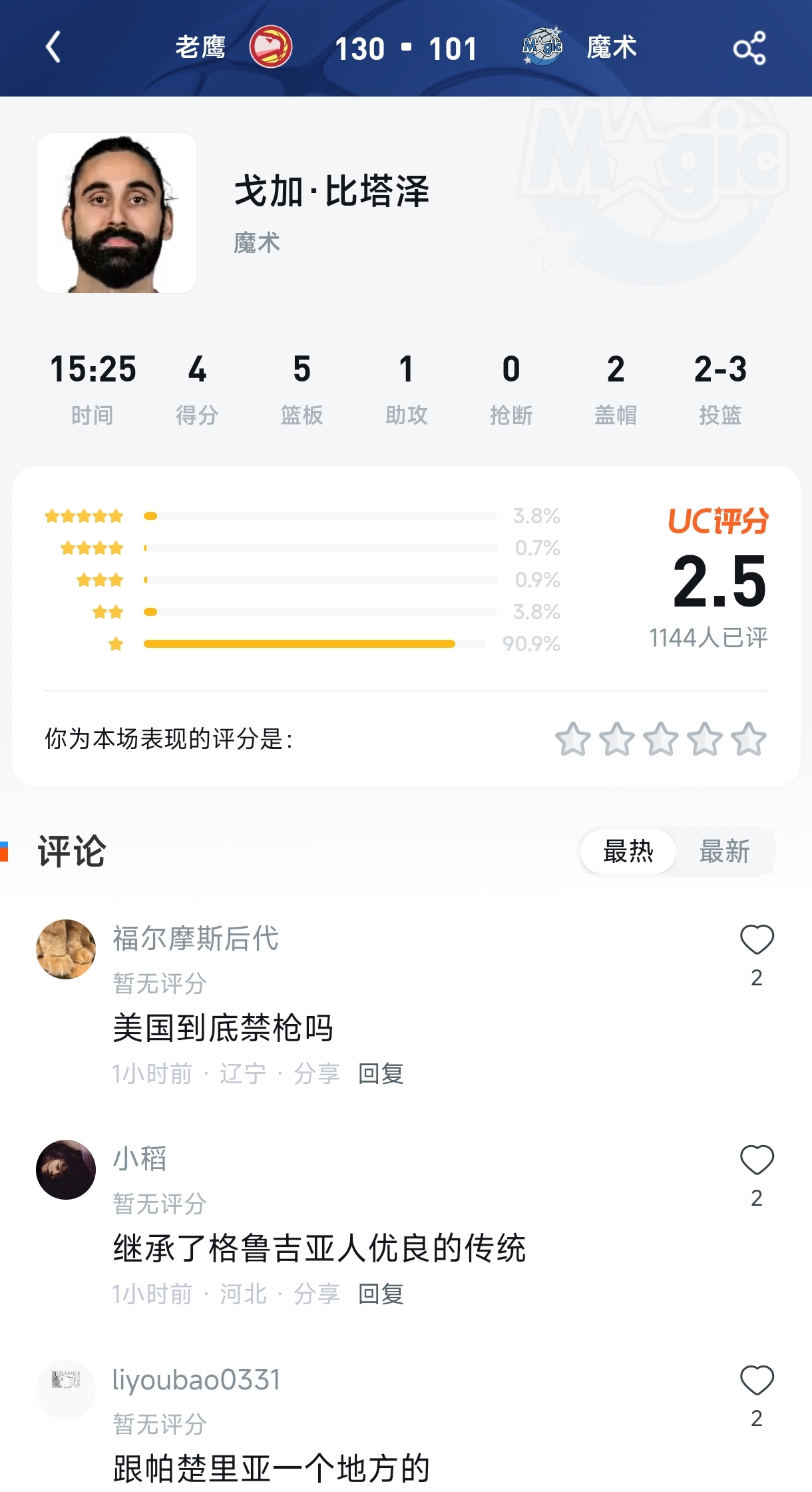Reply to 小稻's comment

pos(381,1294)
